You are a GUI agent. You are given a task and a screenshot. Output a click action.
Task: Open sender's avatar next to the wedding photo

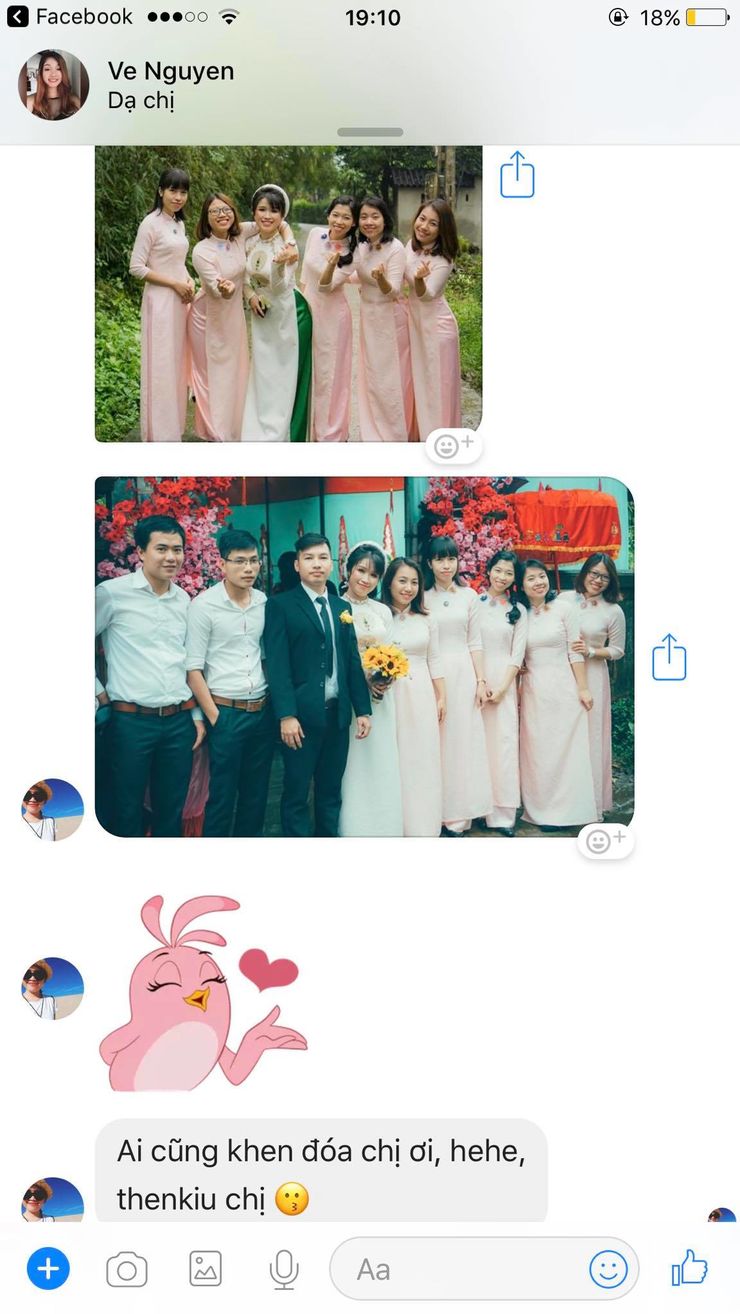click(53, 810)
